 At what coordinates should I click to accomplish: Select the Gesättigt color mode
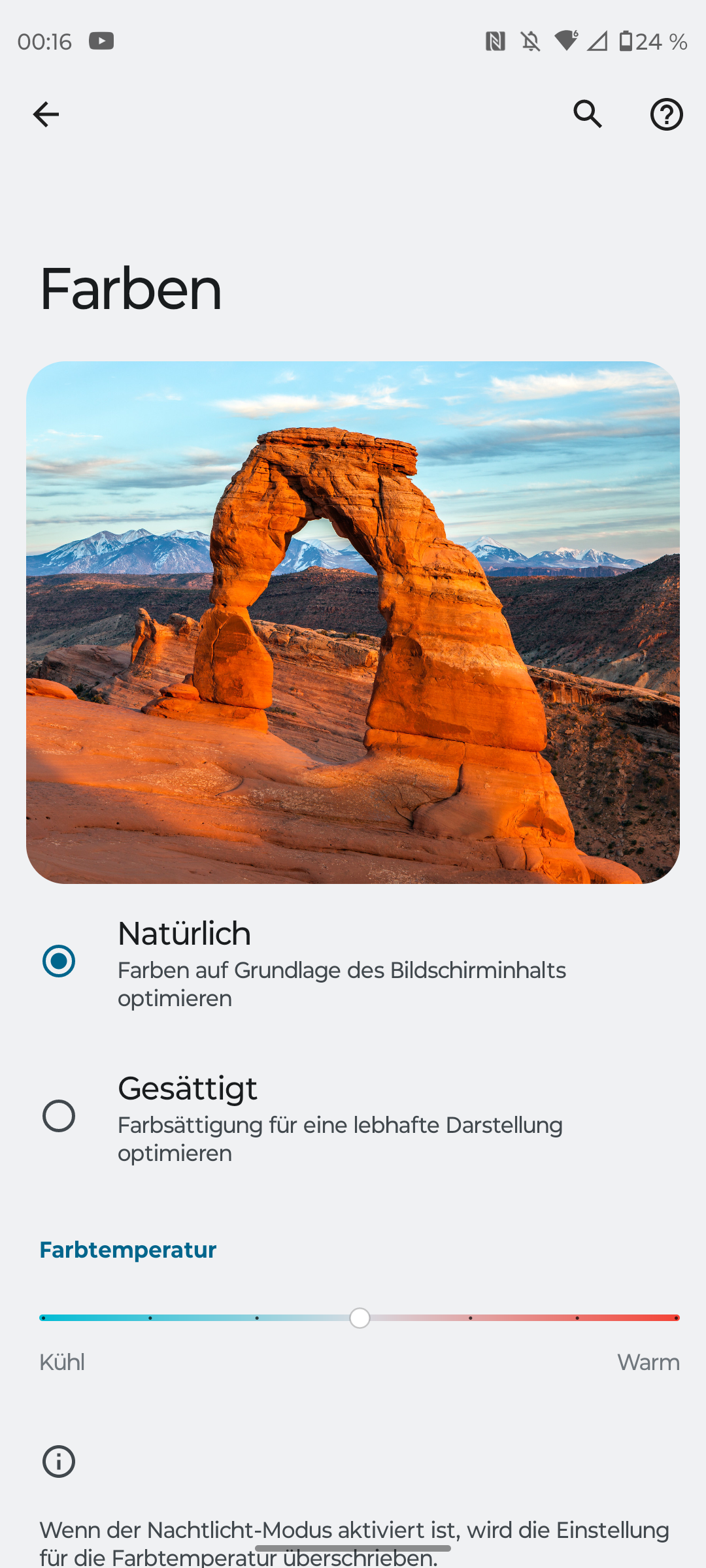tap(353, 1116)
